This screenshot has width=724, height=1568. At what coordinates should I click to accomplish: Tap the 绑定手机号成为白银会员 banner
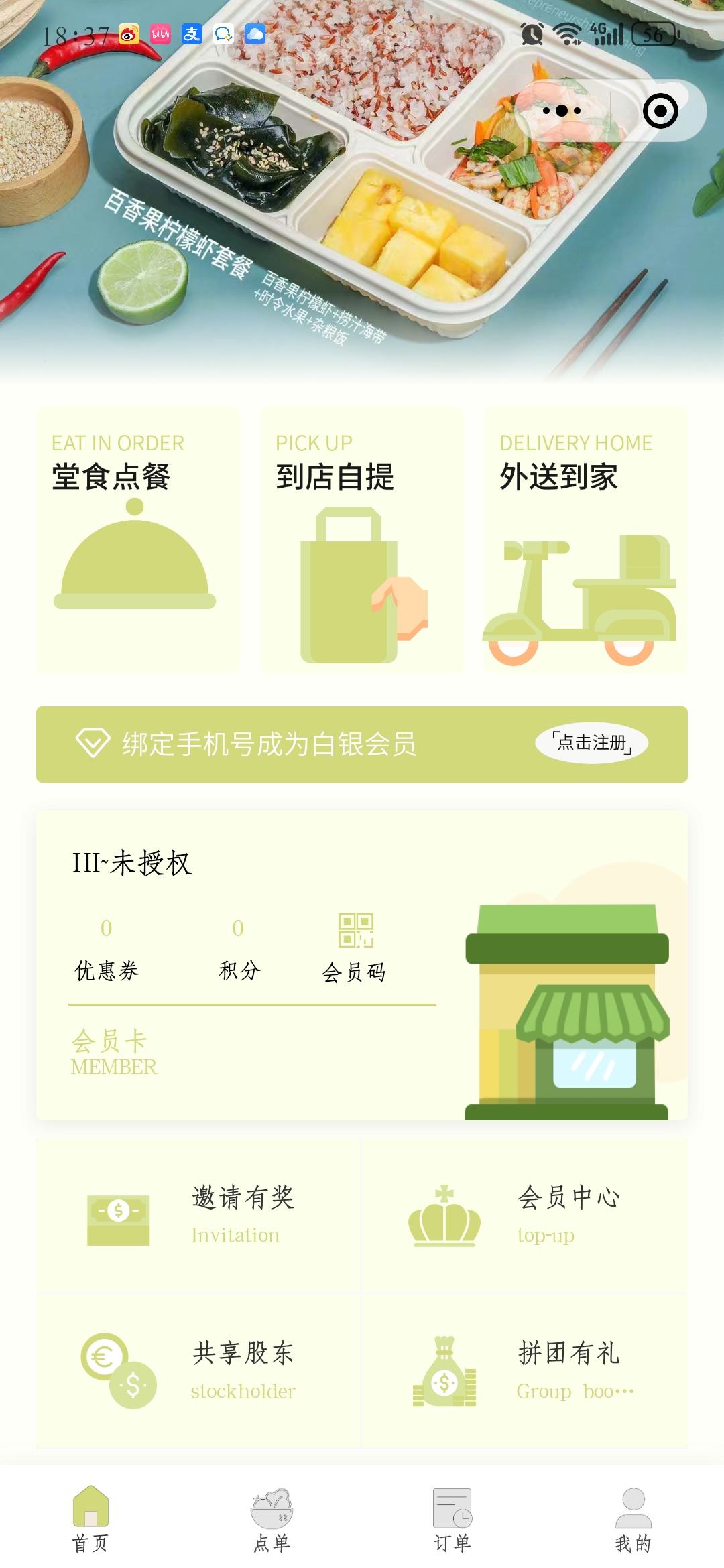268,742
